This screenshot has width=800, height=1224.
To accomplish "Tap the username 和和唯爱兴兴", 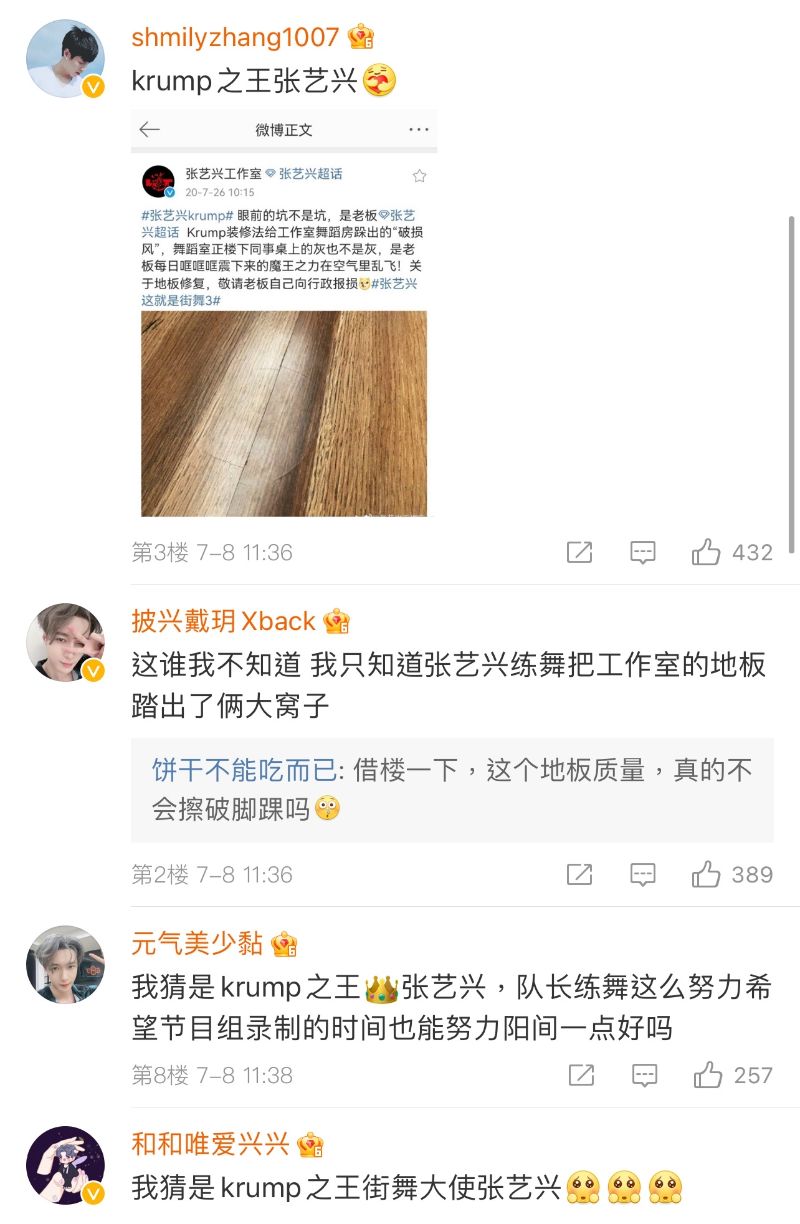I will pyautogui.click(x=211, y=1144).
